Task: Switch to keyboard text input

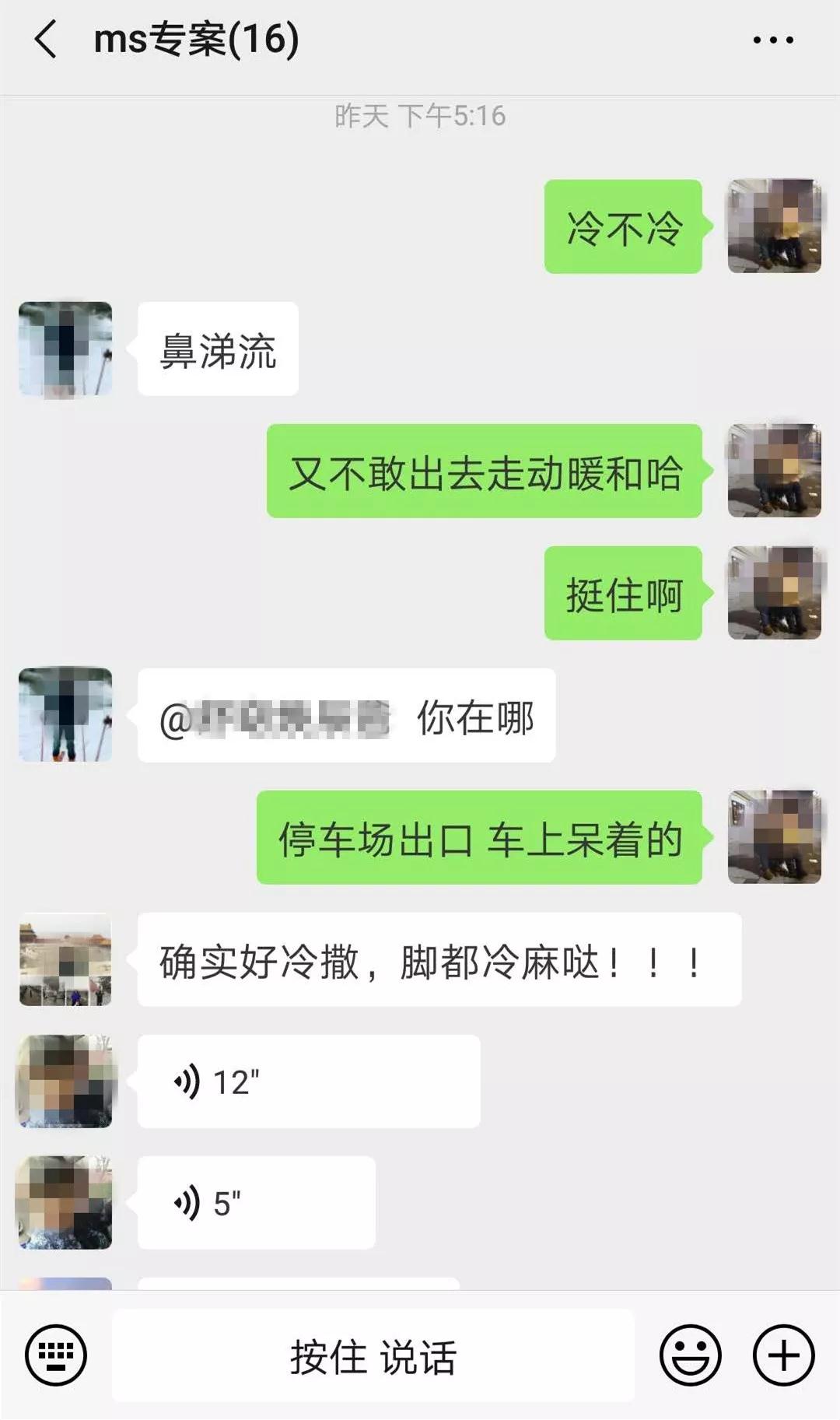Action: click(55, 1355)
